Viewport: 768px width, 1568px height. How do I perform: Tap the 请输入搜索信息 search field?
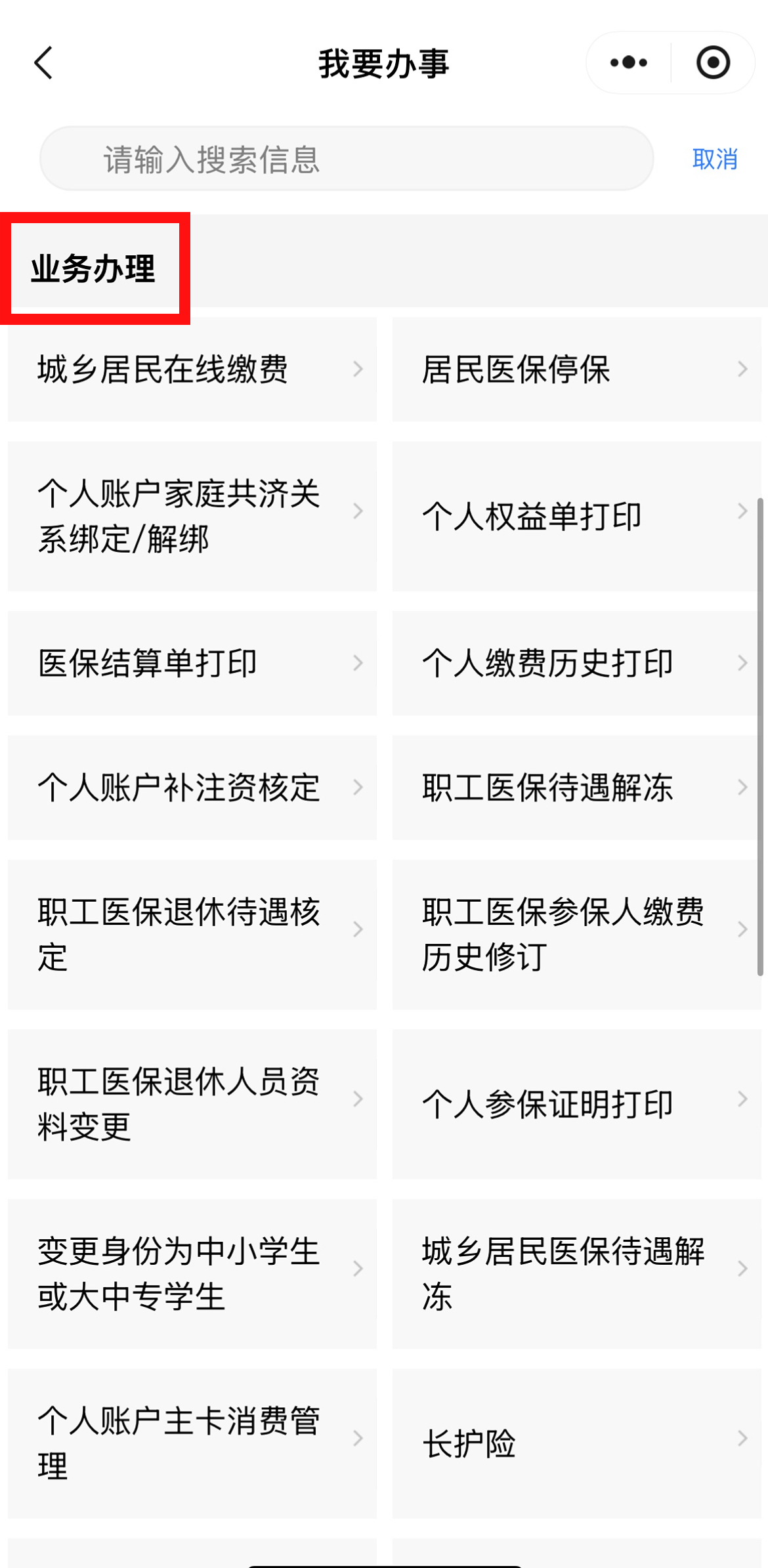tap(347, 159)
